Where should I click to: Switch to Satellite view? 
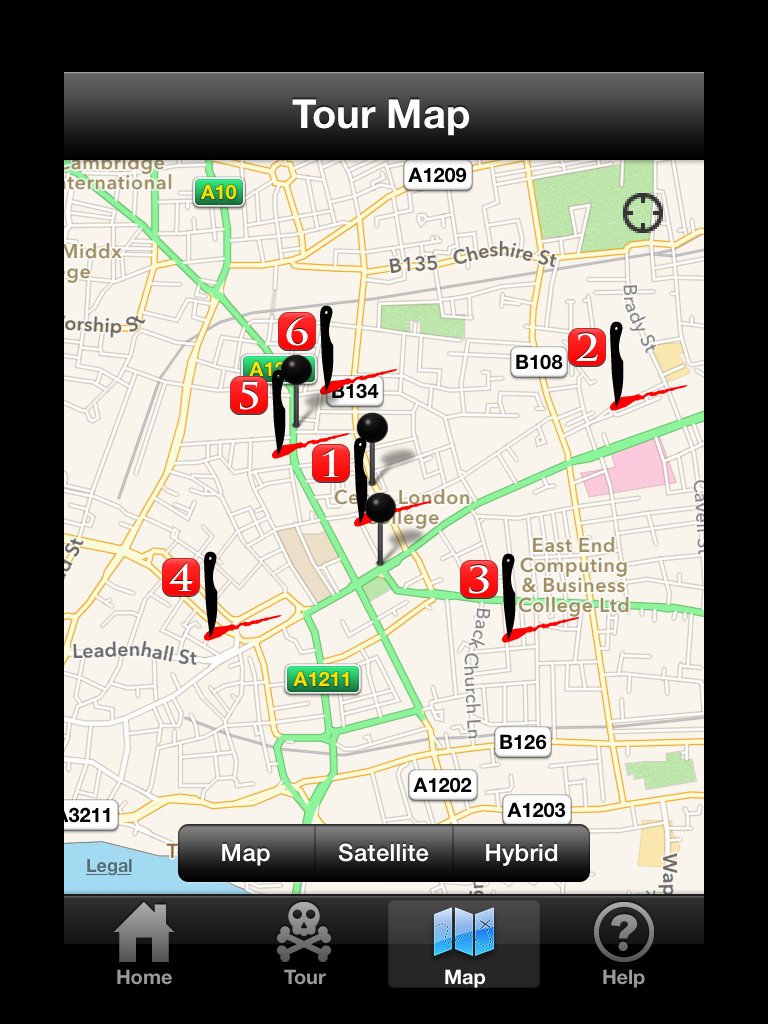[x=383, y=853]
